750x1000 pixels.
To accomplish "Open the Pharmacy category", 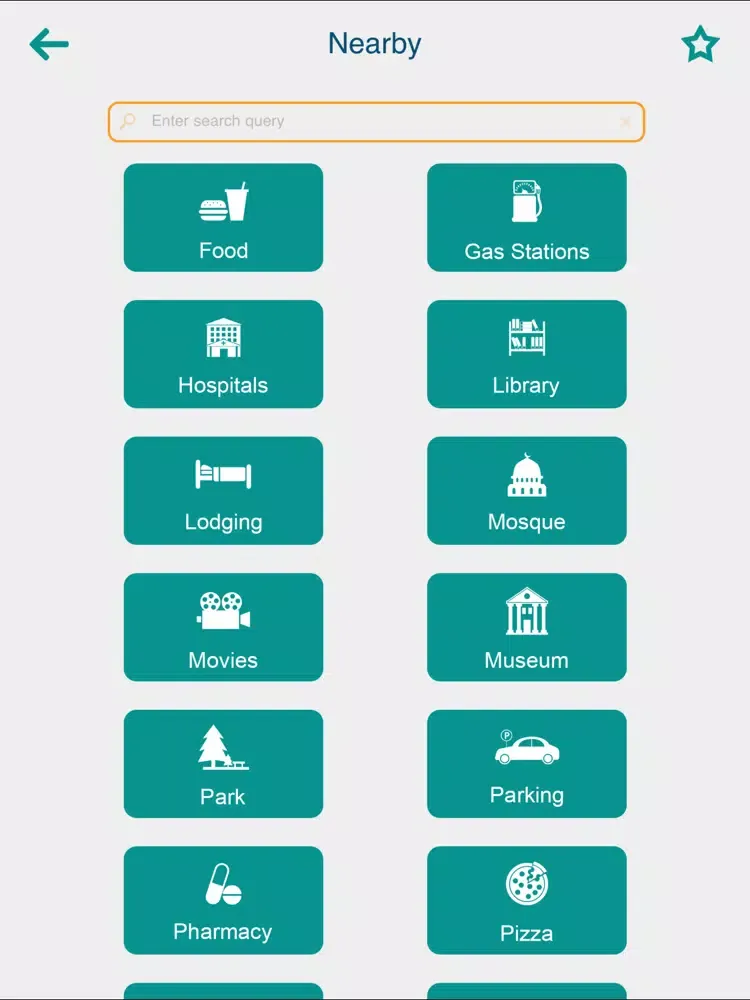I will point(223,900).
